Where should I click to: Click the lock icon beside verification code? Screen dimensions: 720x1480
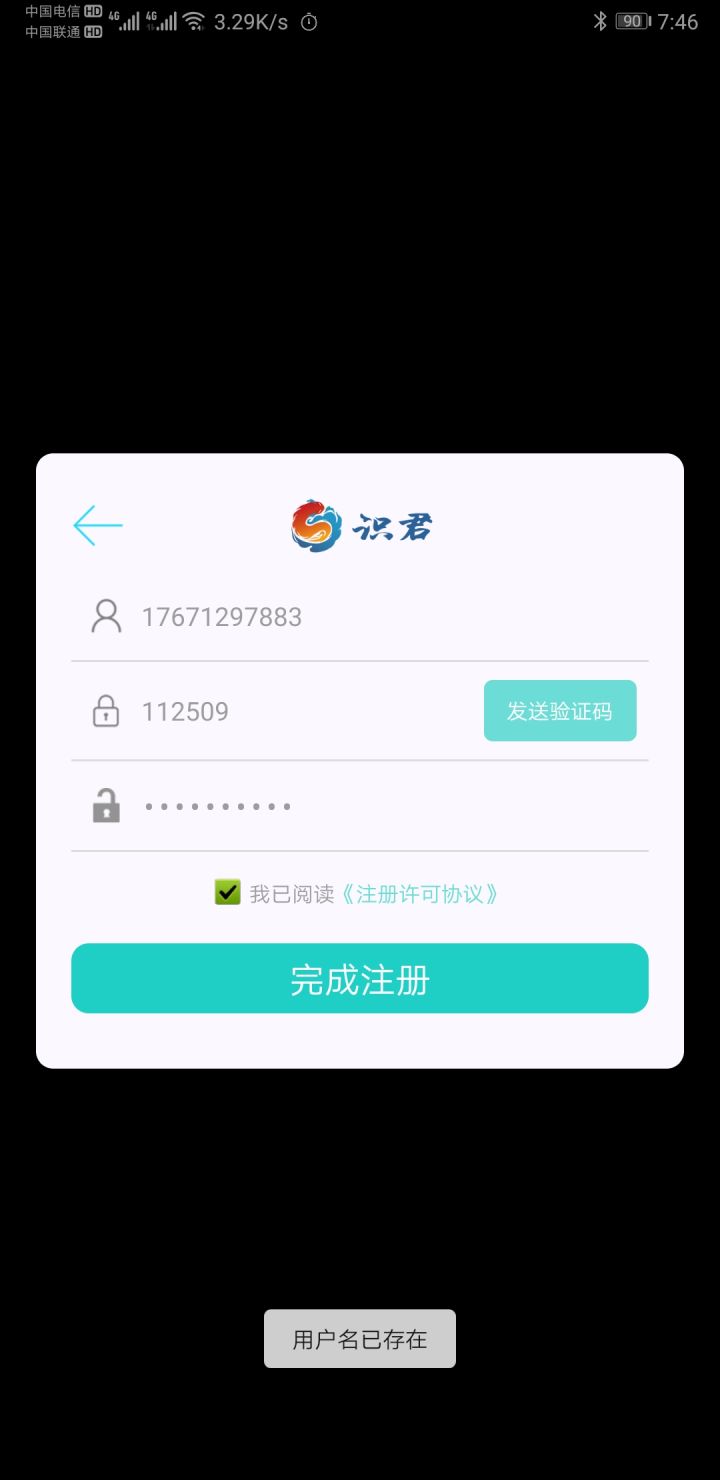click(104, 710)
